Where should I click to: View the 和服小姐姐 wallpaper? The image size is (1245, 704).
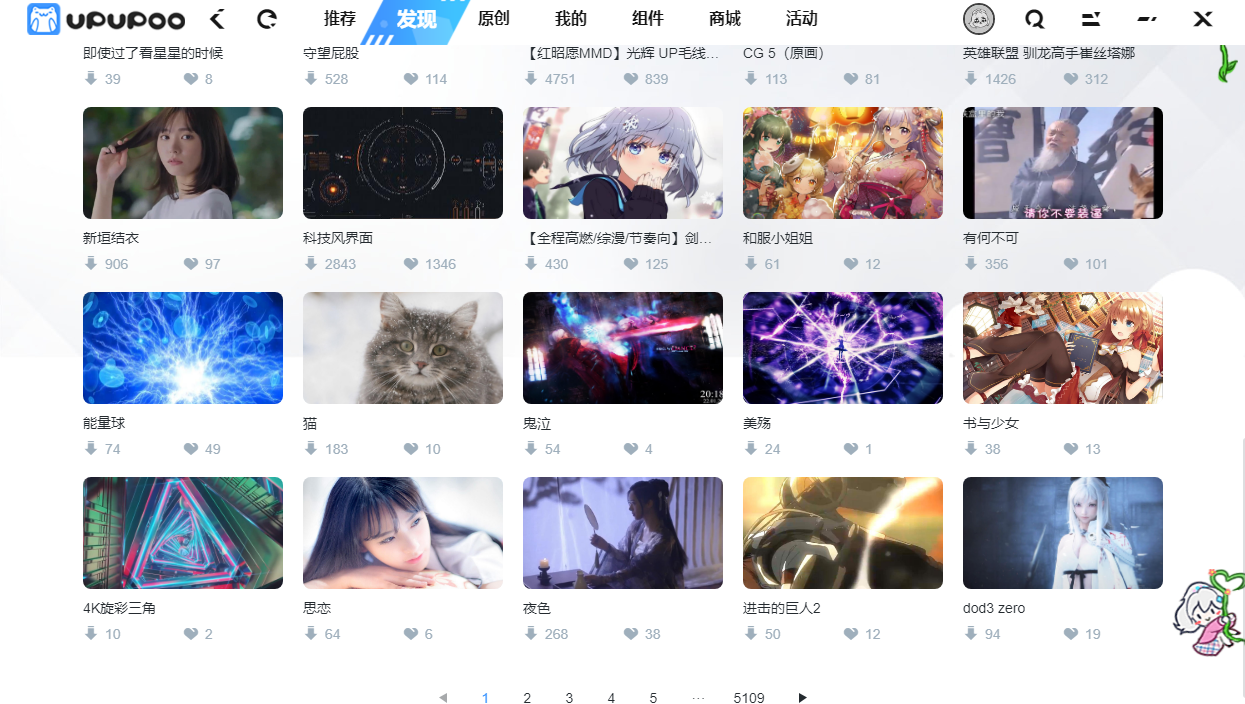(843, 163)
